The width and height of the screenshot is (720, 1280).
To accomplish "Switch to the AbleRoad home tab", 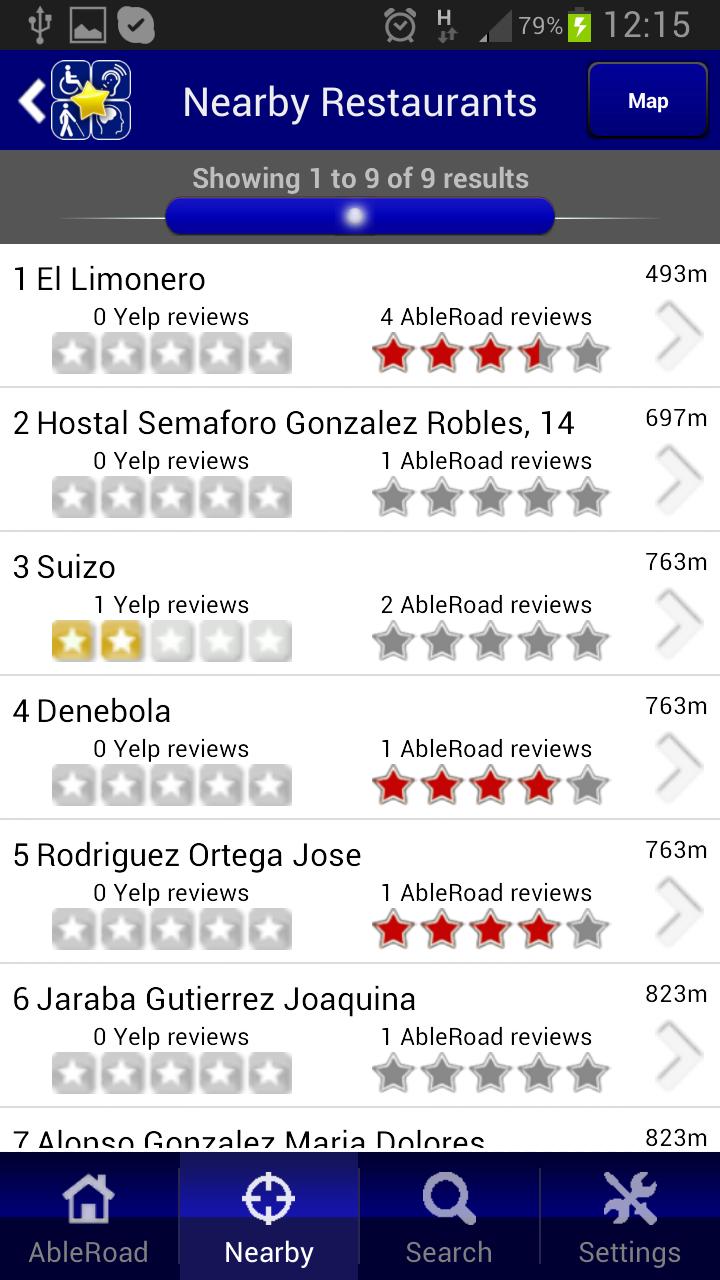I will click(x=89, y=1217).
